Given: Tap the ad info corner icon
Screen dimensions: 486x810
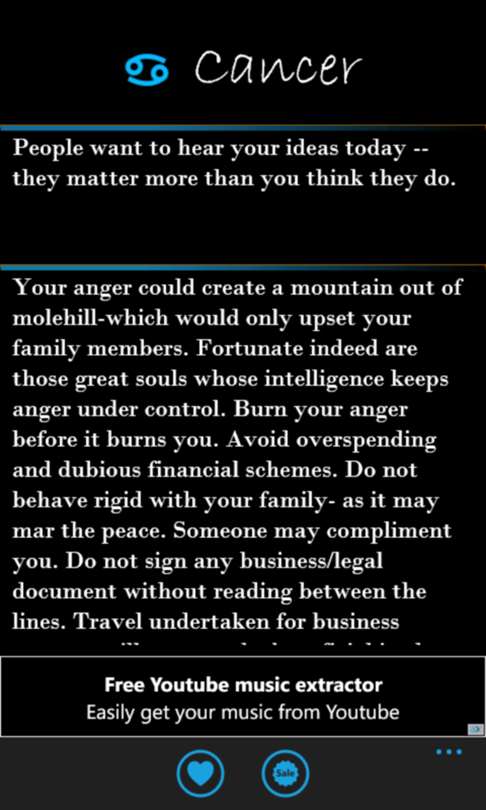Looking at the screenshot, I should (476, 729).
